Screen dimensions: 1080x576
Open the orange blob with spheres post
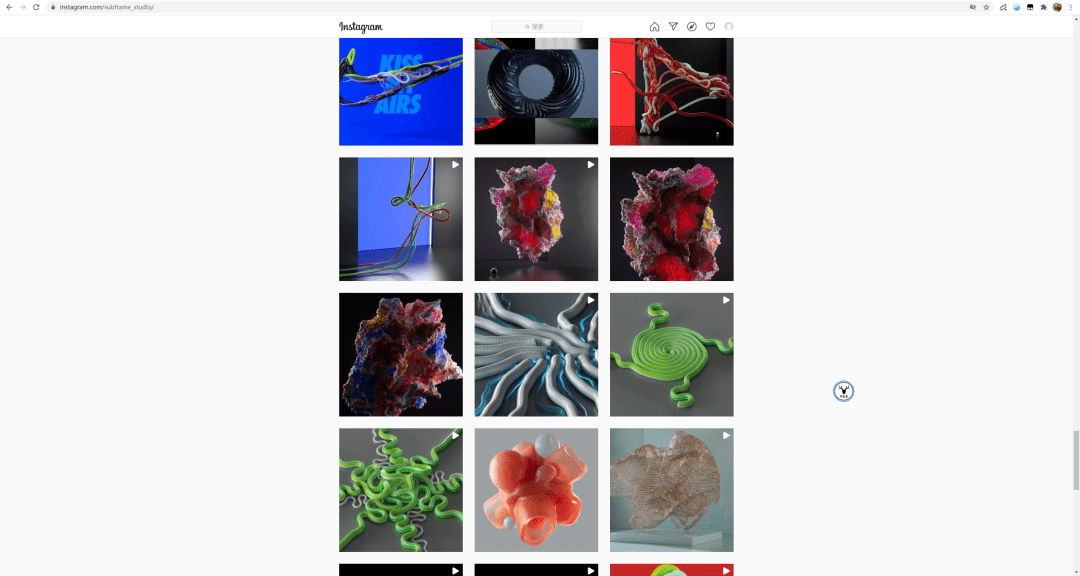[536, 490]
